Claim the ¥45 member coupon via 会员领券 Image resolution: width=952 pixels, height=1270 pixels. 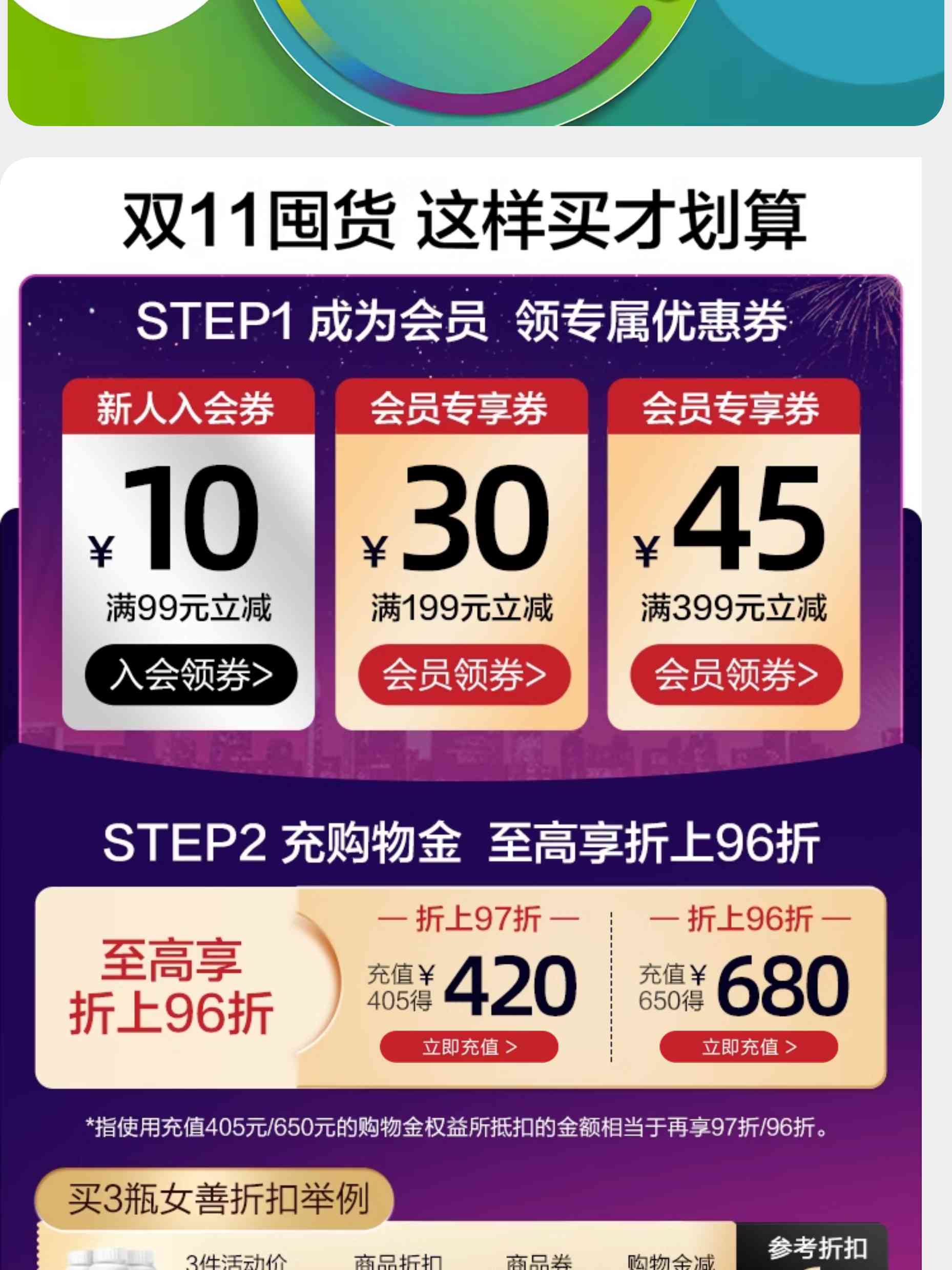[736, 674]
